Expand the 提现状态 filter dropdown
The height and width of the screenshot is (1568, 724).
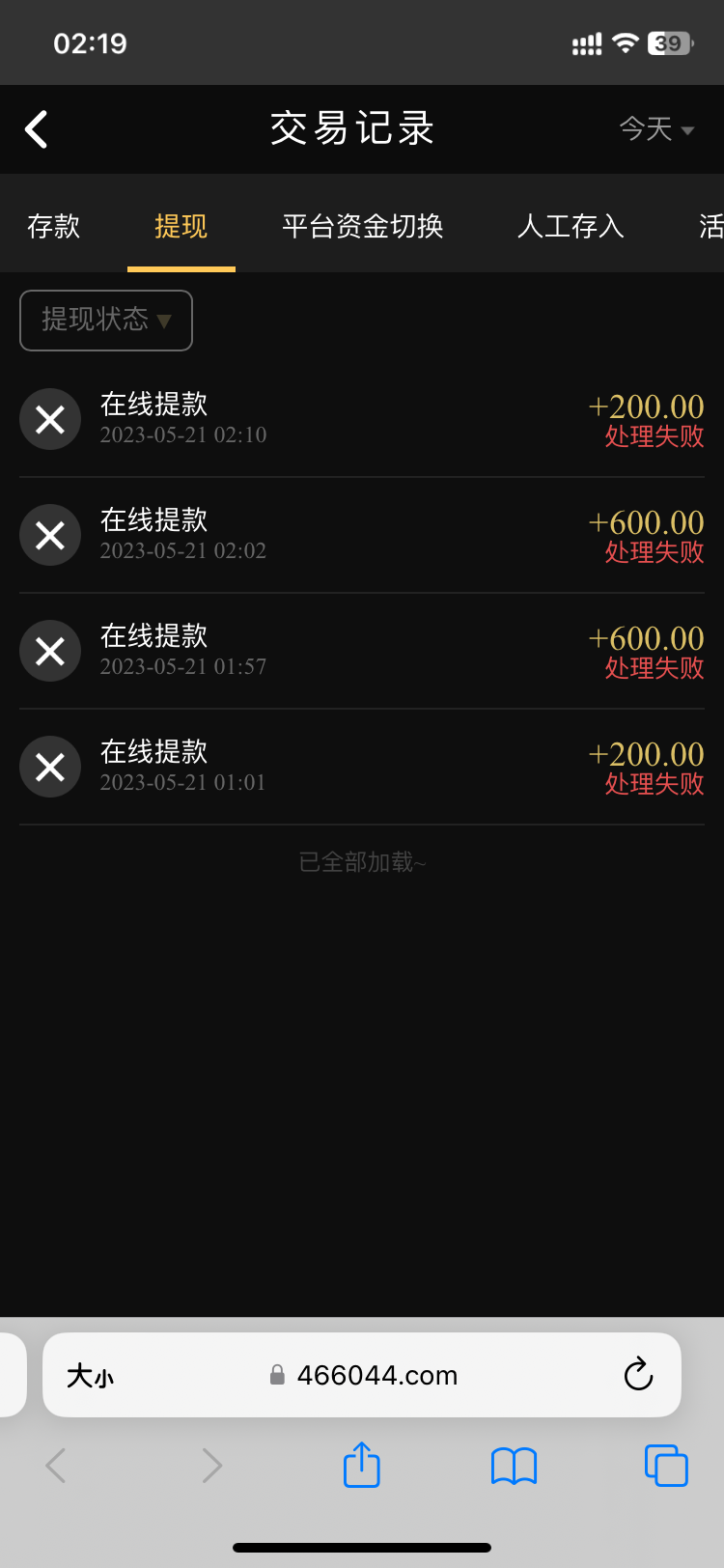(106, 321)
